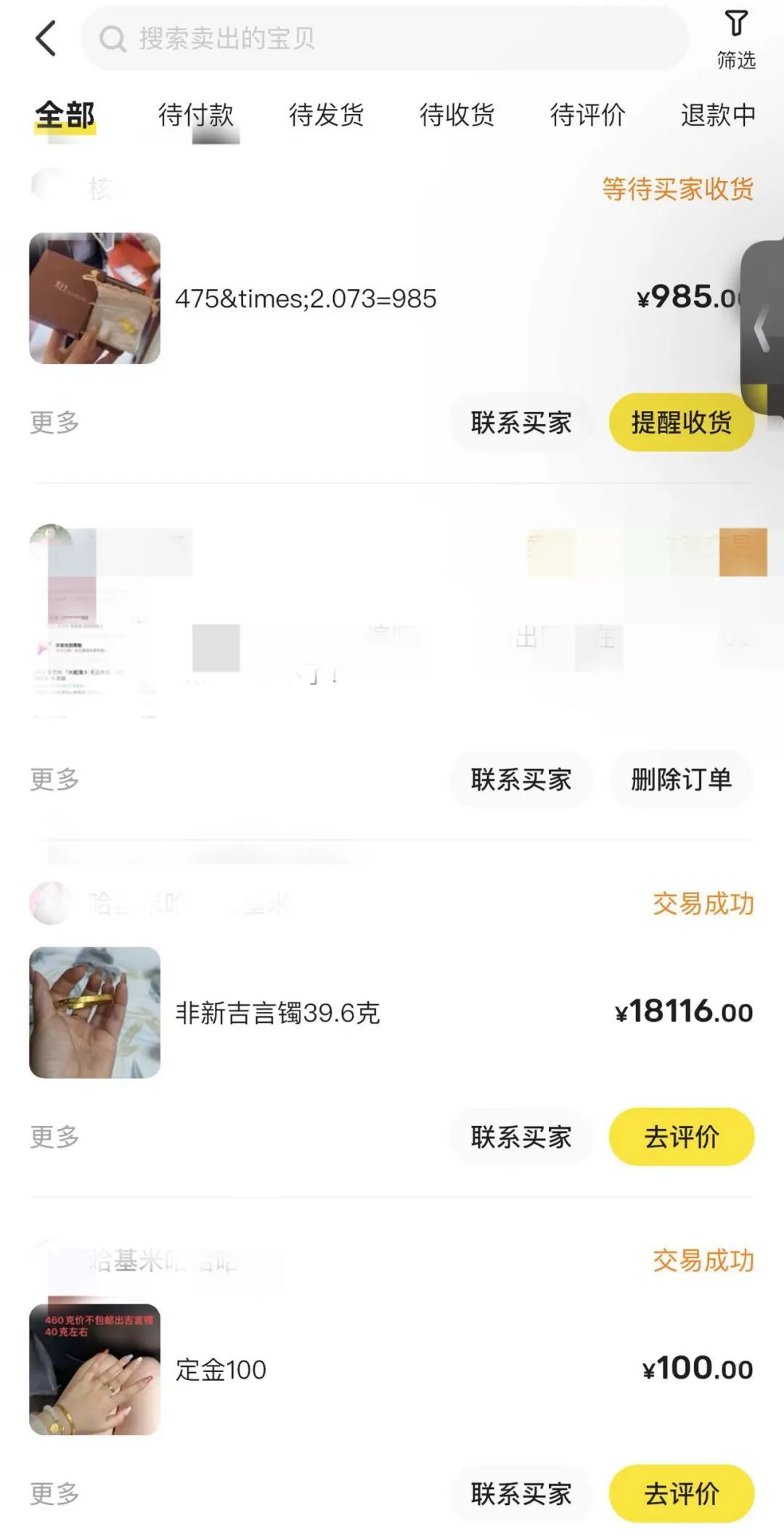Select the 全部 tab
The height and width of the screenshot is (1537, 784).
pyautogui.click(x=65, y=115)
